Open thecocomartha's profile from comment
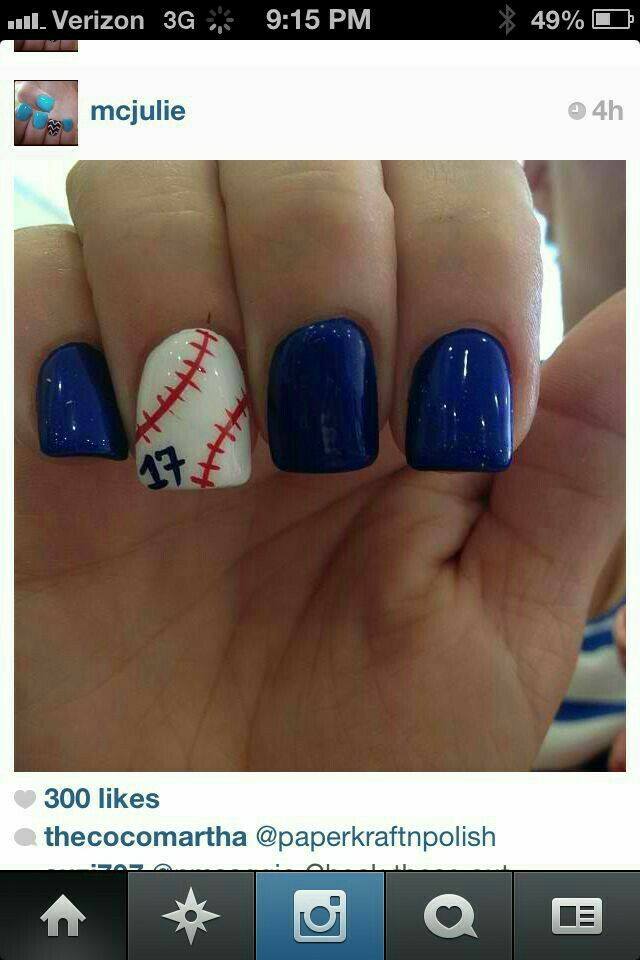This screenshot has height=960, width=640. coord(145,837)
